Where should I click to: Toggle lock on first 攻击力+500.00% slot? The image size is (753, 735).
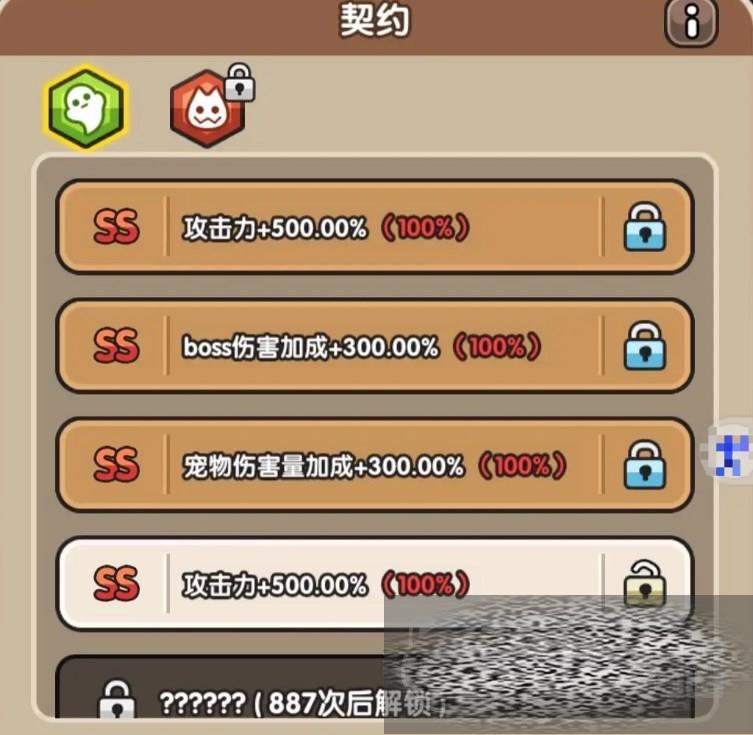pos(645,228)
